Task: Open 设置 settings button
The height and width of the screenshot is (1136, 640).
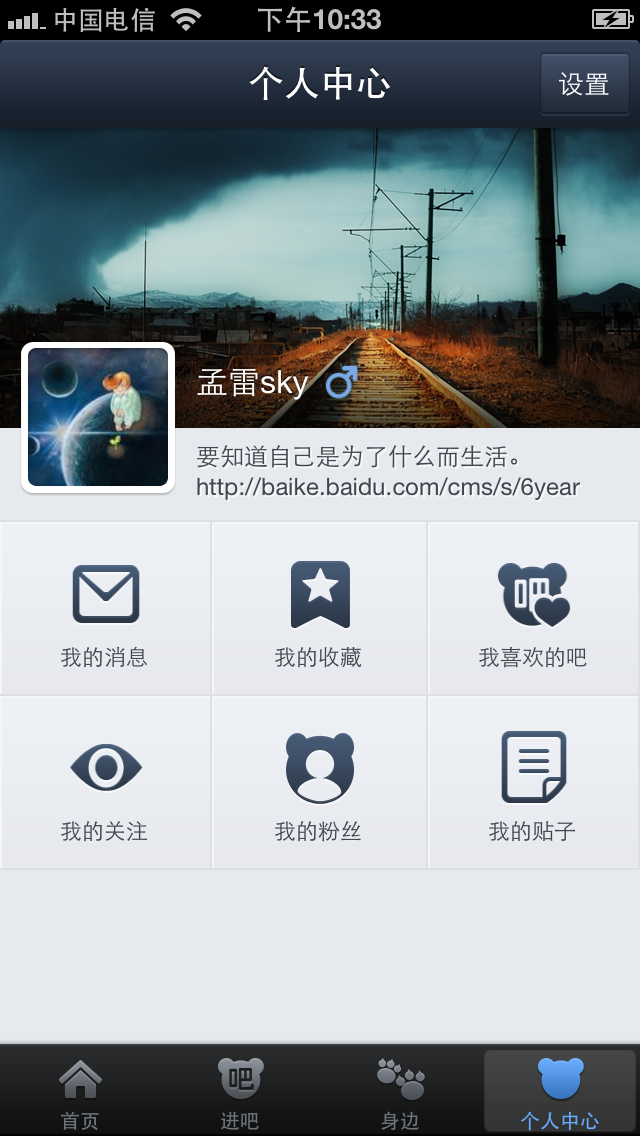Action: tap(584, 84)
